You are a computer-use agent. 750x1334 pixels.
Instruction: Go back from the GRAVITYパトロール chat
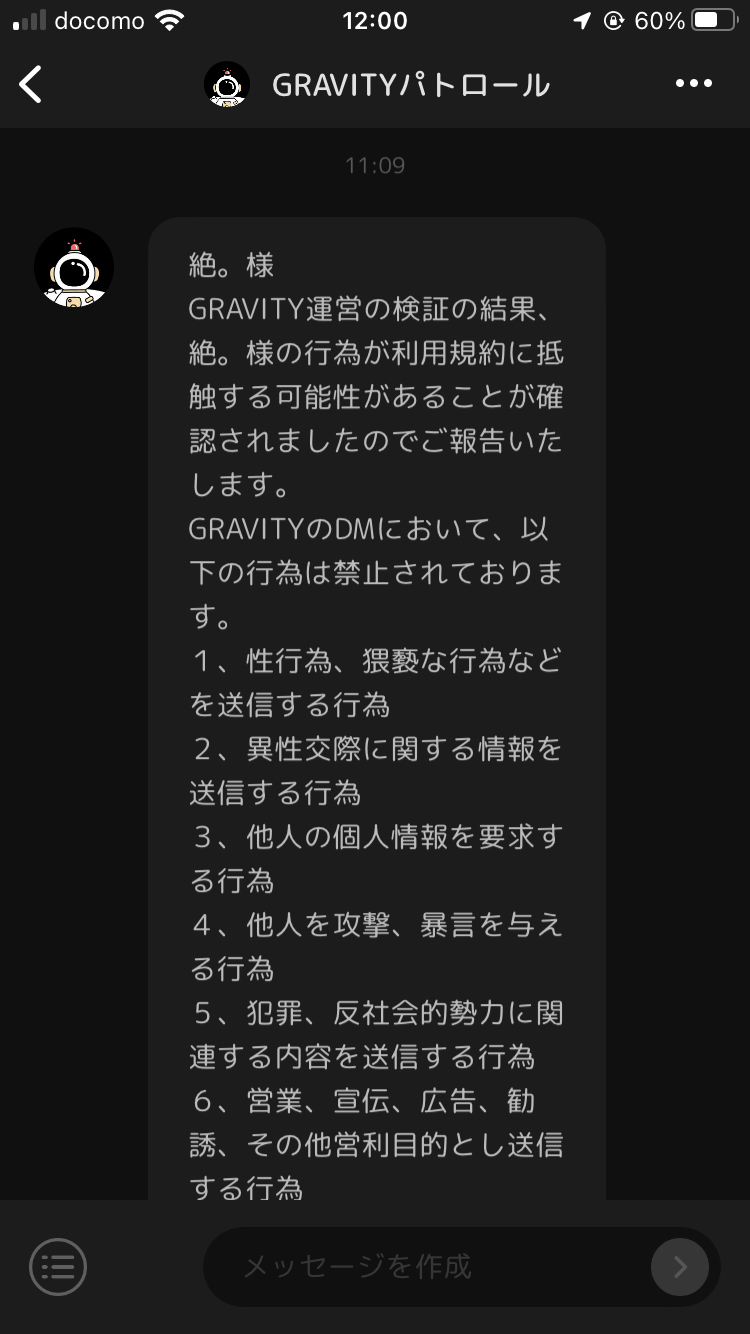[31, 85]
